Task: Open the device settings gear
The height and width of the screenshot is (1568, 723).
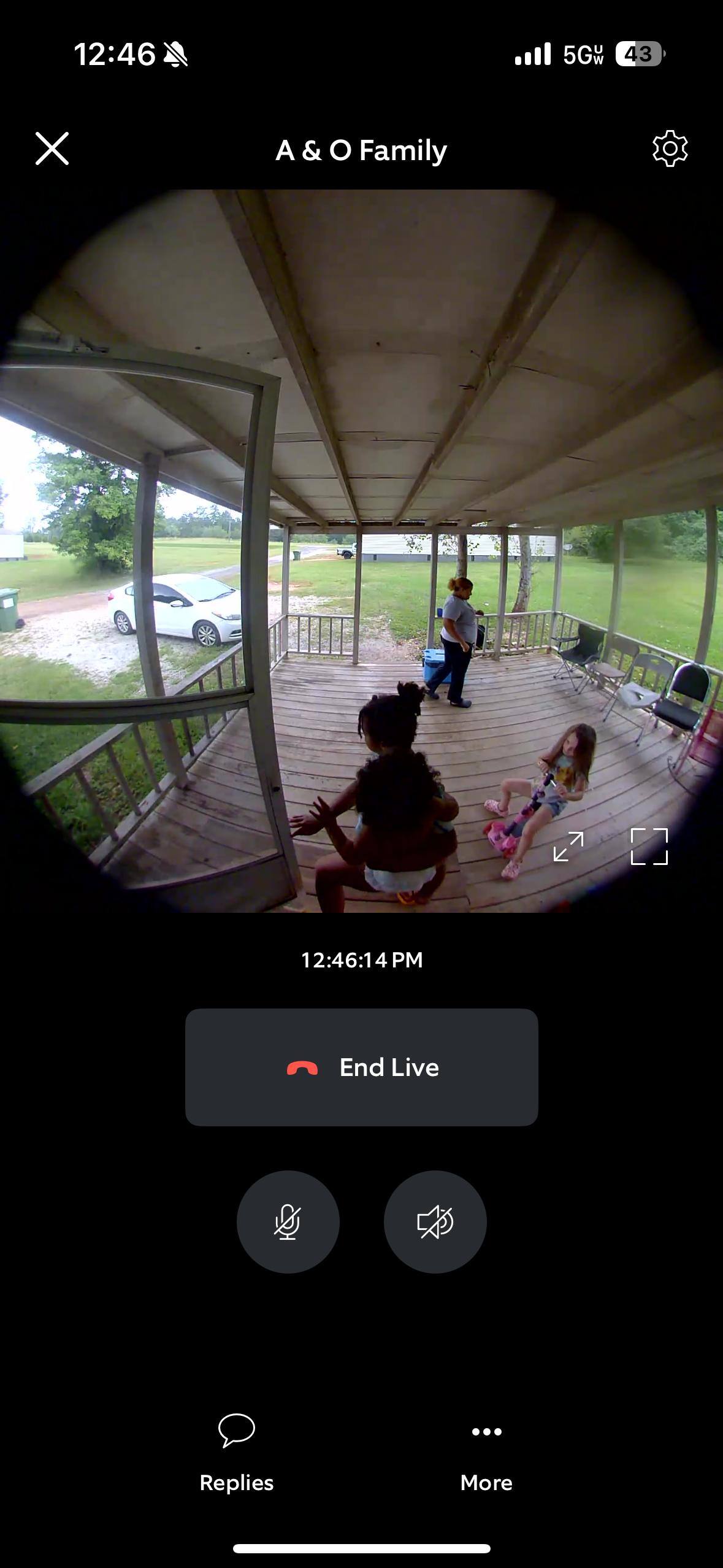Action: click(670, 148)
